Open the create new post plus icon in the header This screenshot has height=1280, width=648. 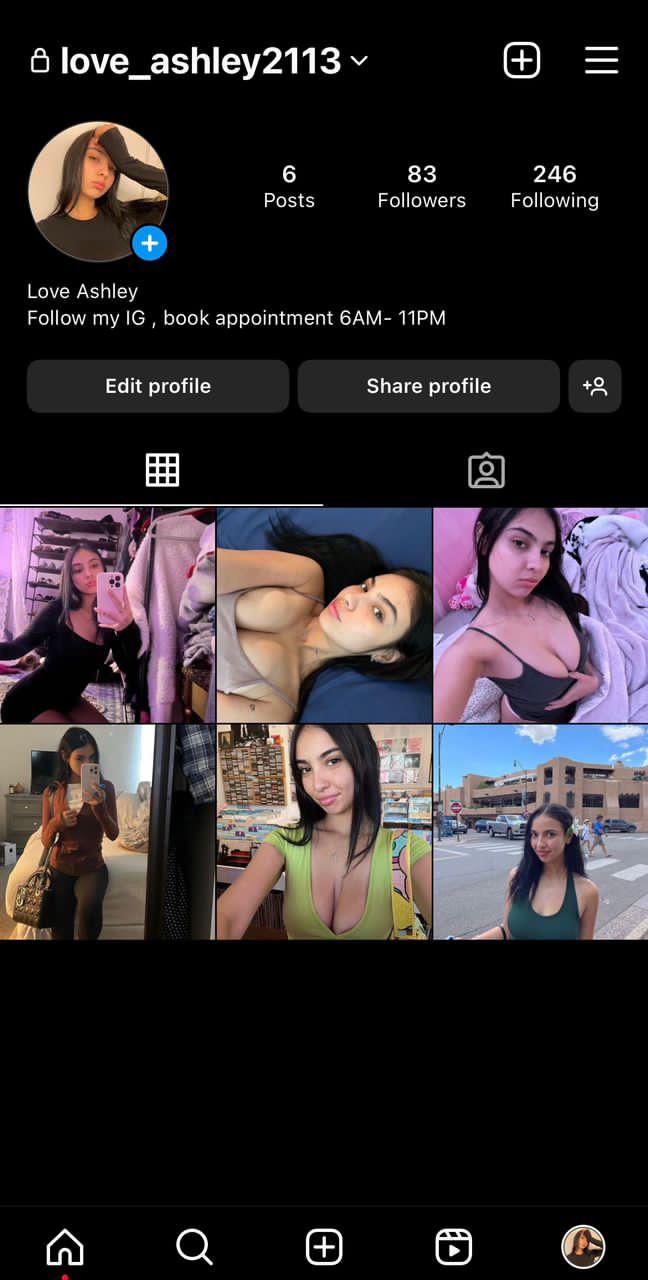[521, 61]
